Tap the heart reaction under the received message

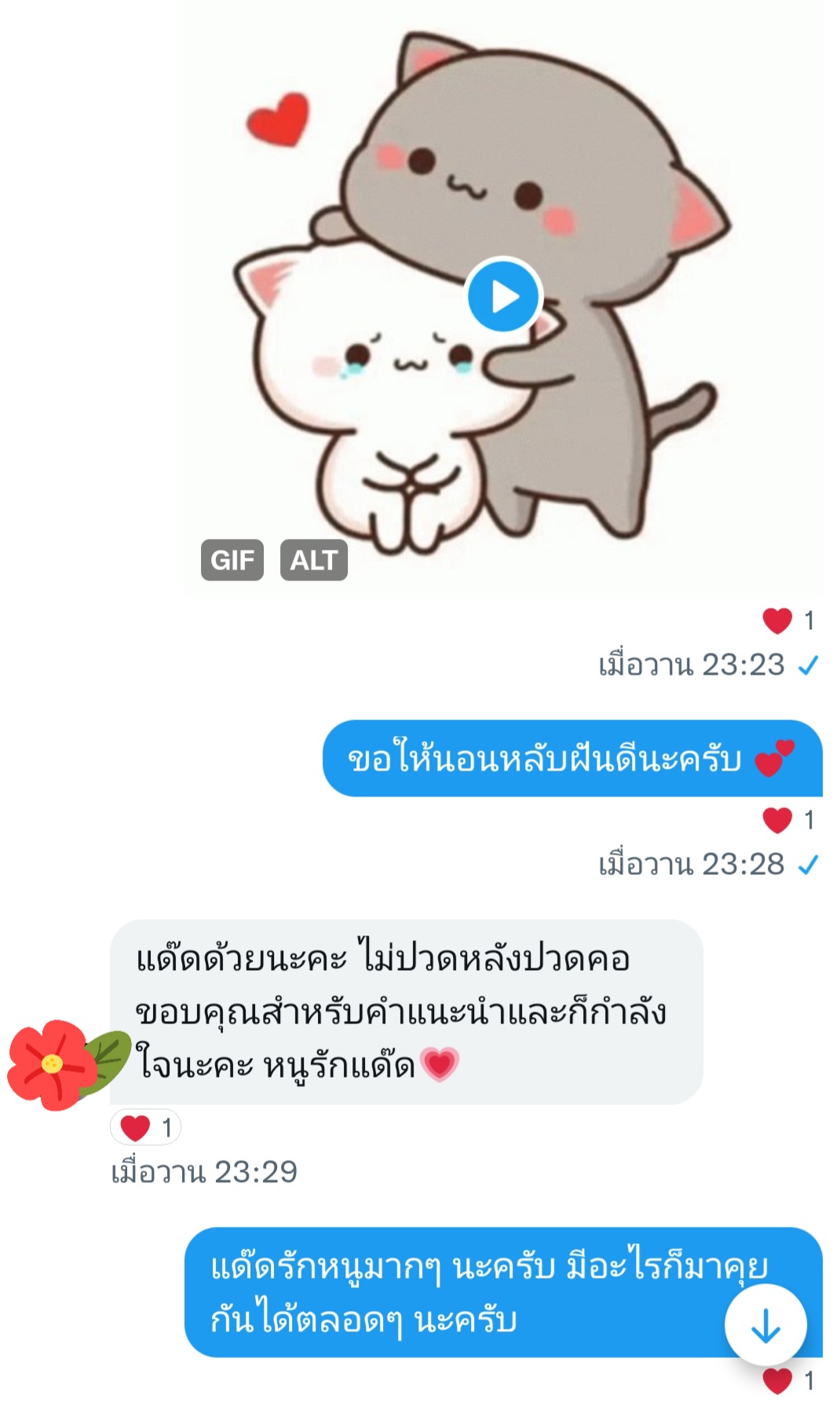146,1128
